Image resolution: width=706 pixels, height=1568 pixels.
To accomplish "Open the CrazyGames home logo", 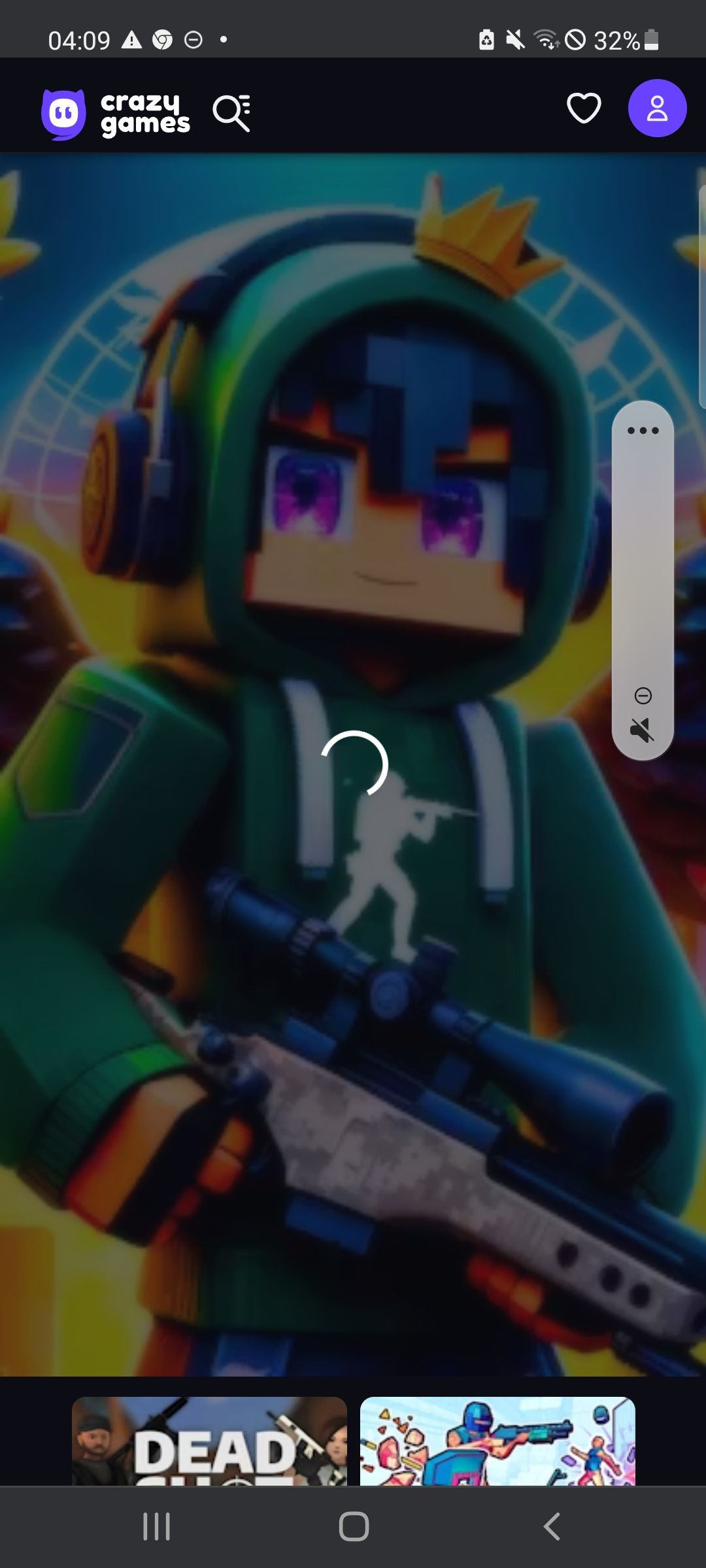I will (116, 114).
